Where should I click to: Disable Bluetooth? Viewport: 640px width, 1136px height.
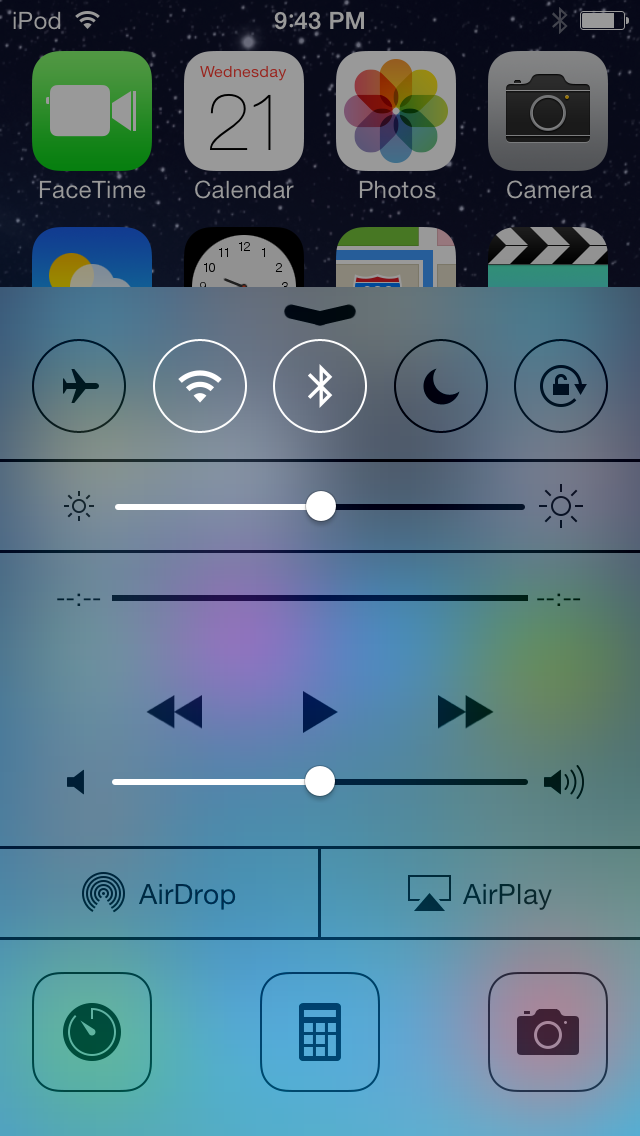pyautogui.click(x=320, y=386)
